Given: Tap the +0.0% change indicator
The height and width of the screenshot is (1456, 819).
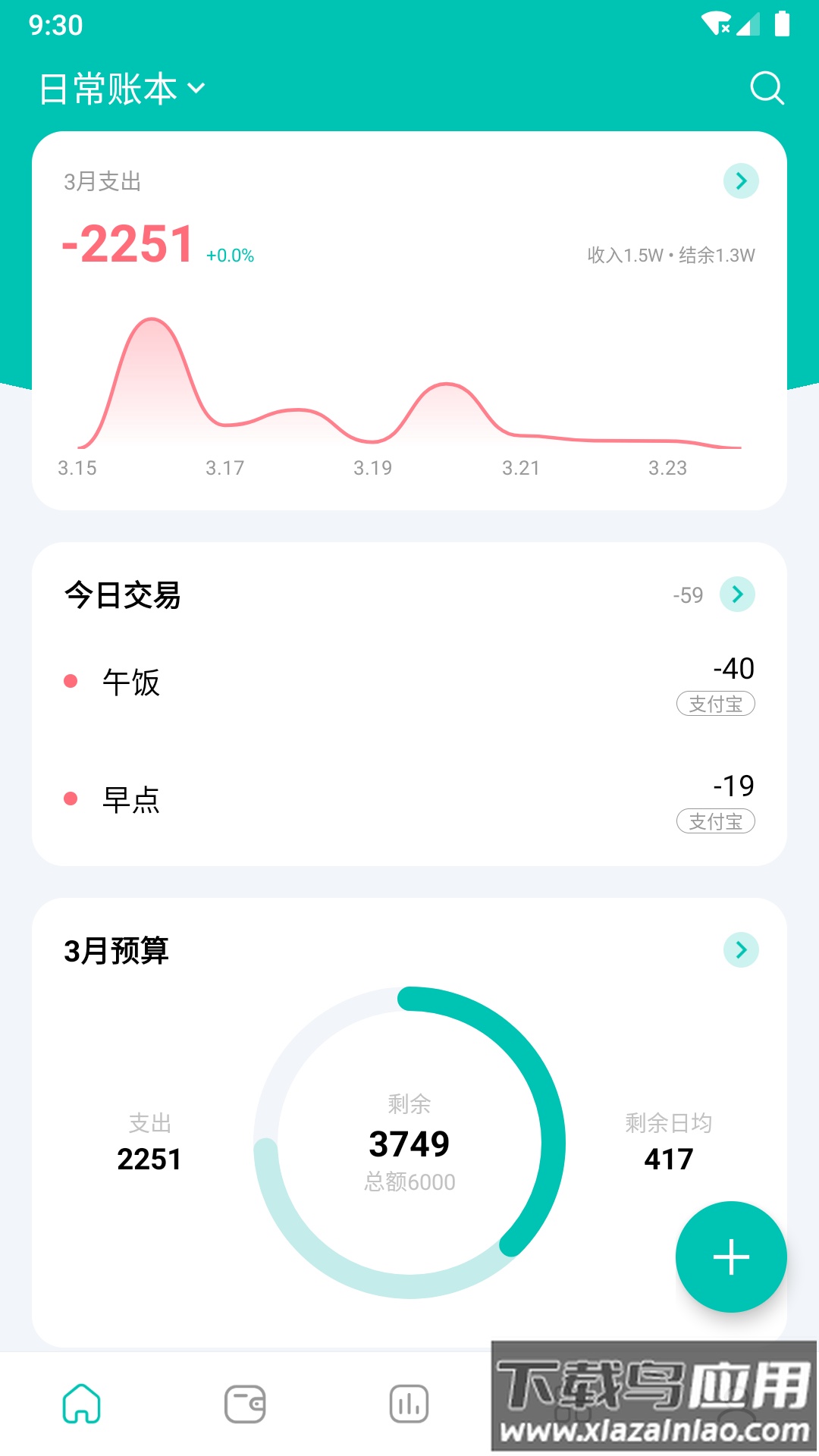Looking at the screenshot, I should pyautogui.click(x=228, y=256).
